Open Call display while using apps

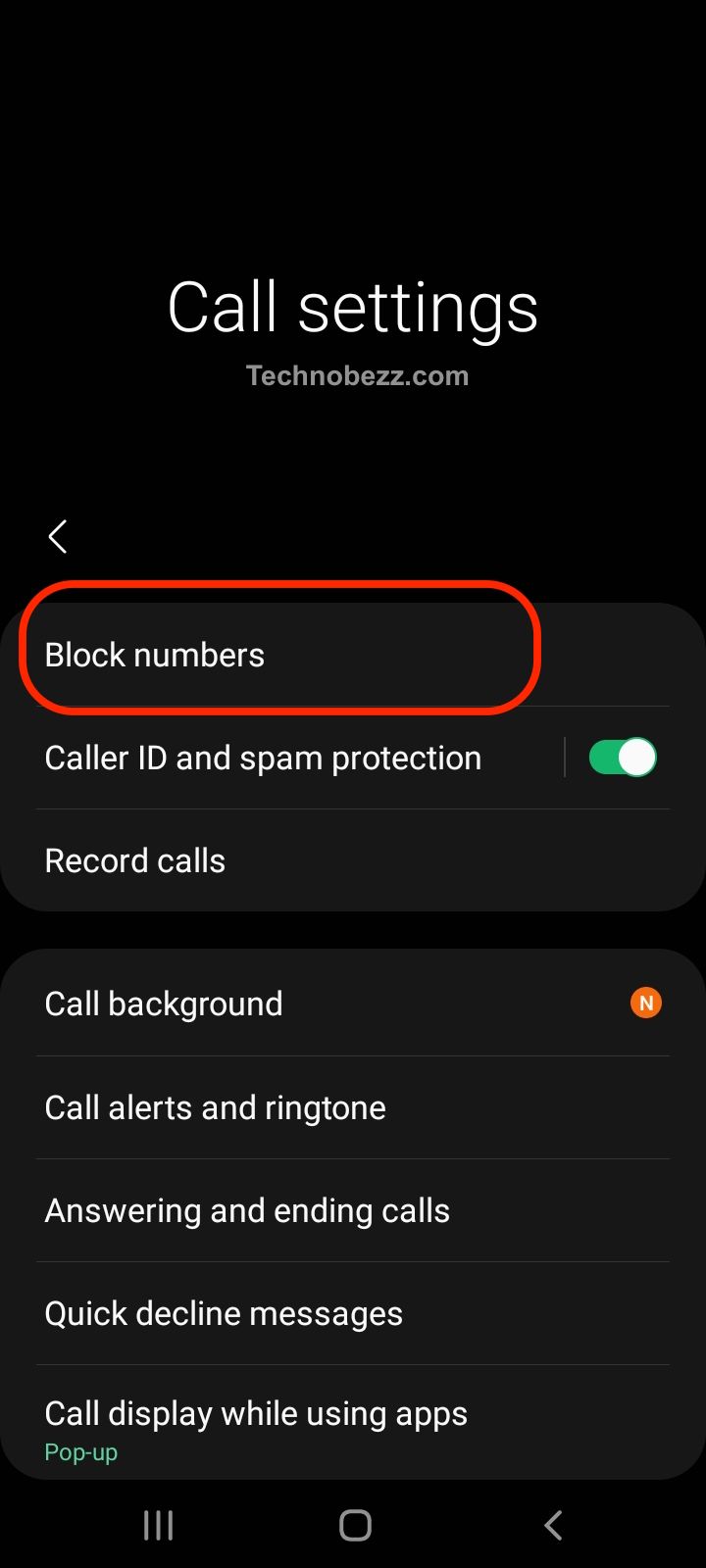353,1423
